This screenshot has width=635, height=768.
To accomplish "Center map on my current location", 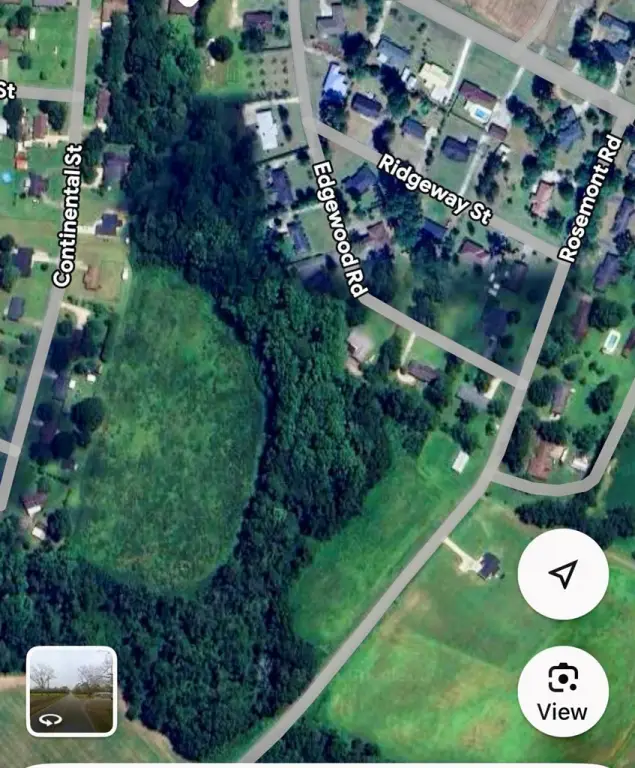I will point(563,574).
